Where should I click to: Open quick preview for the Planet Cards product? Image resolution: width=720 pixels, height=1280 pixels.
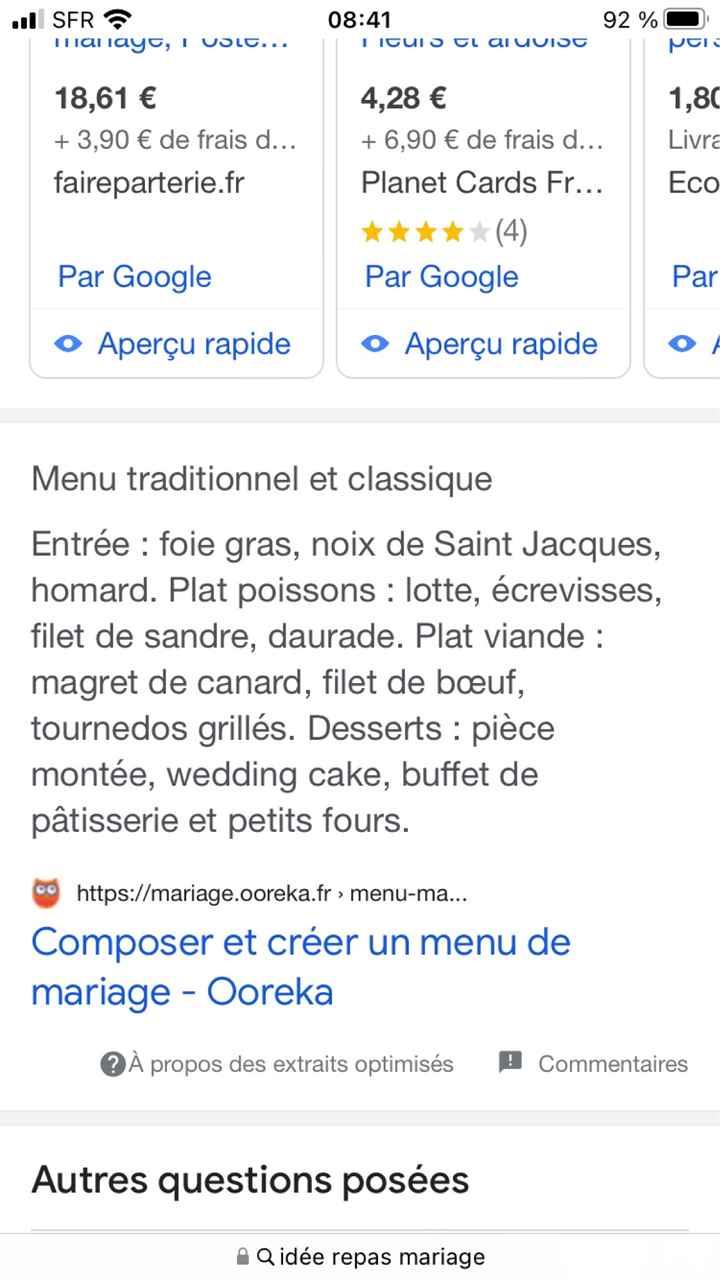pyautogui.click(x=481, y=343)
